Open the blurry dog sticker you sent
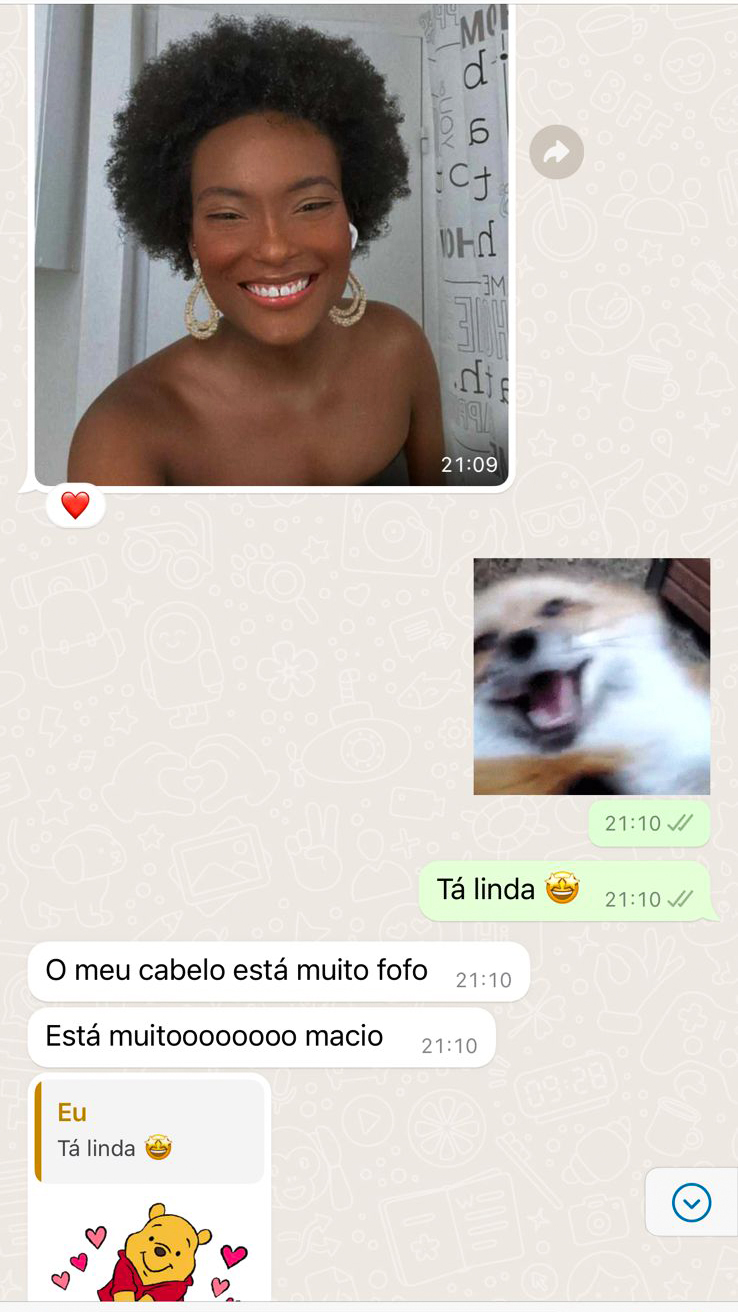 [592, 676]
